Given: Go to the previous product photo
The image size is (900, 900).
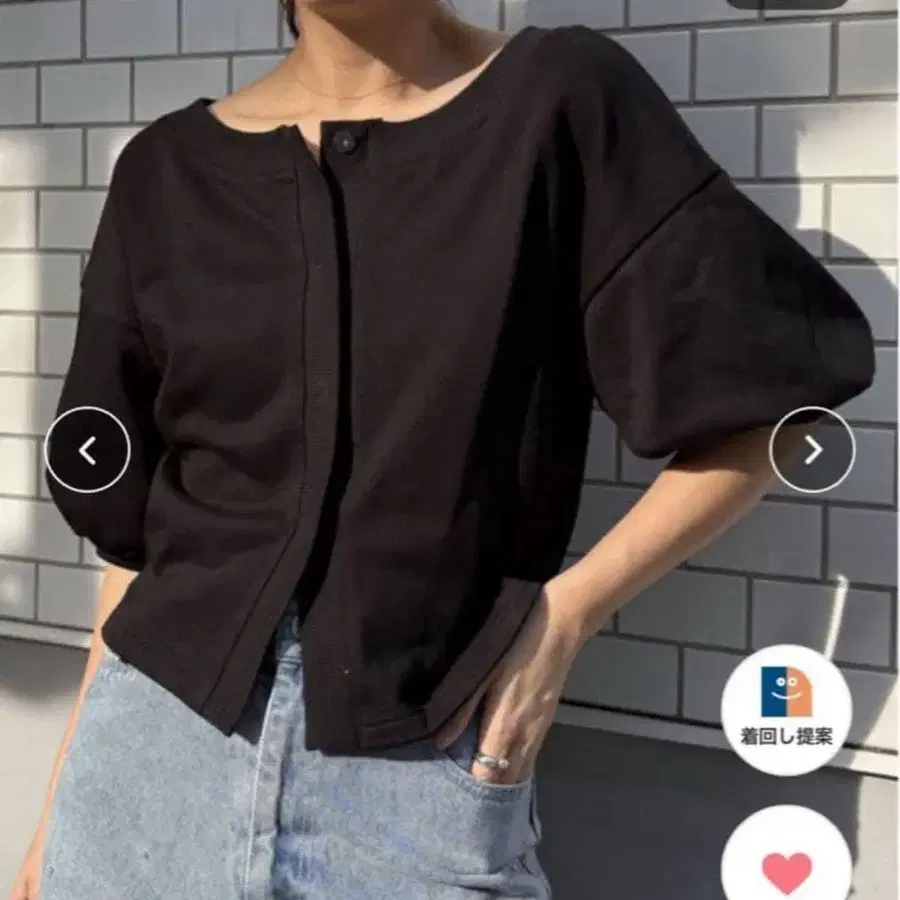Looking at the screenshot, I should tap(87, 449).
